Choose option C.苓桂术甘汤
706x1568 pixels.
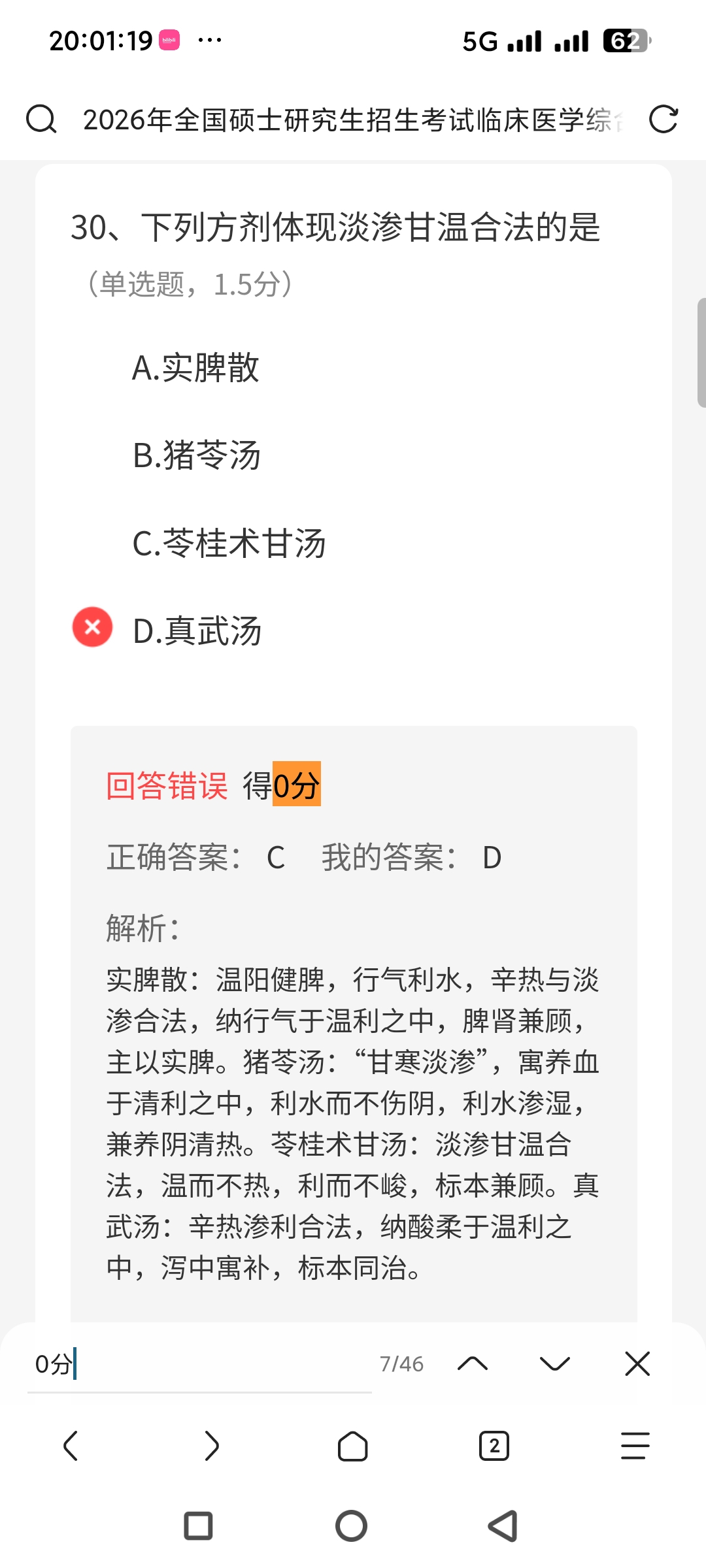click(229, 544)
